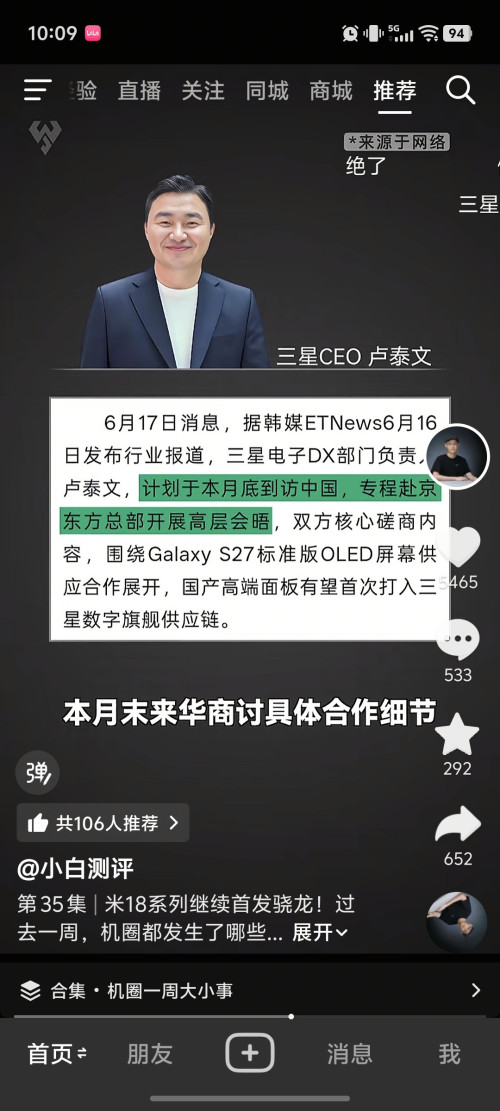This screenshot has height=1111, width=500.
Task: Create a new post with plus button
Action: tap(250, 1053)
